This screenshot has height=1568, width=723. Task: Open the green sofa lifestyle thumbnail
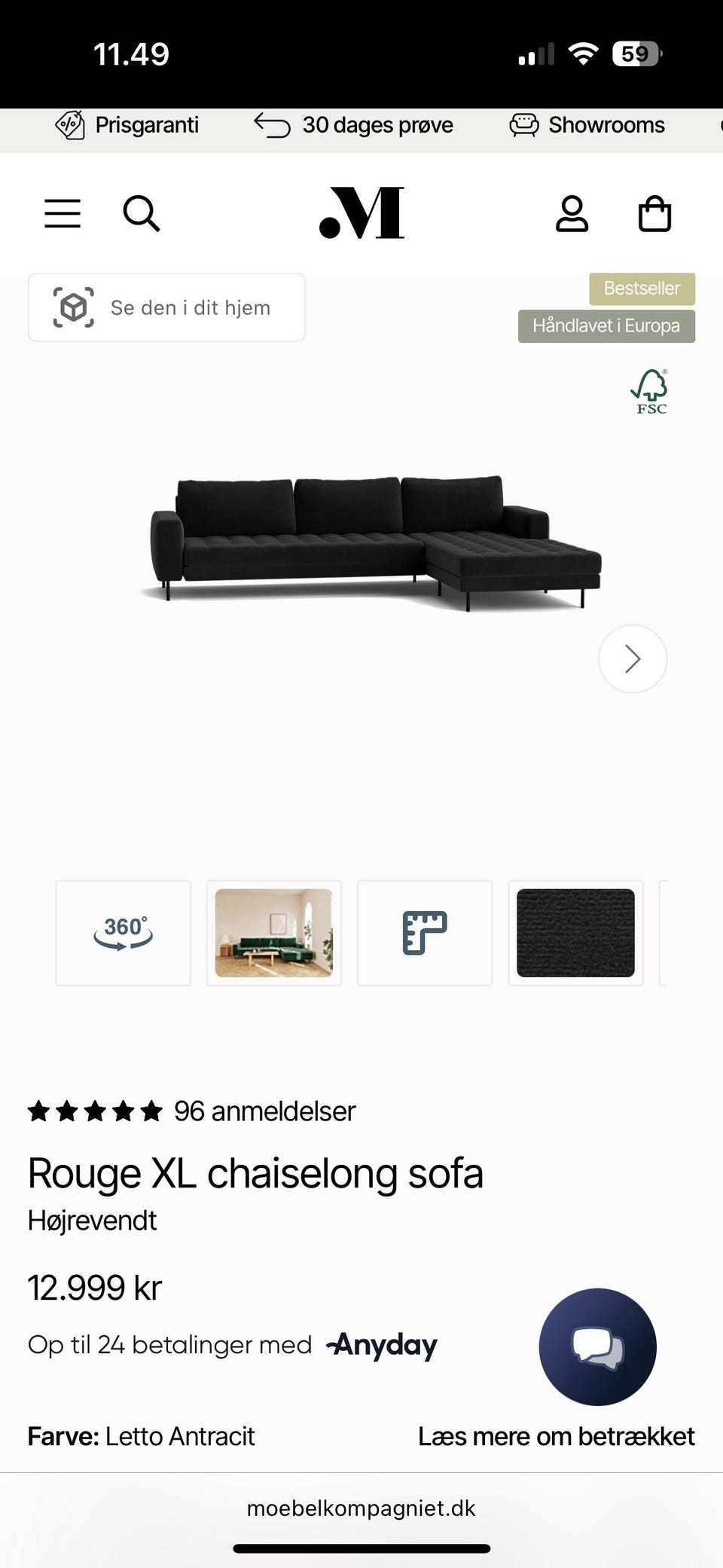click(273, 932)
